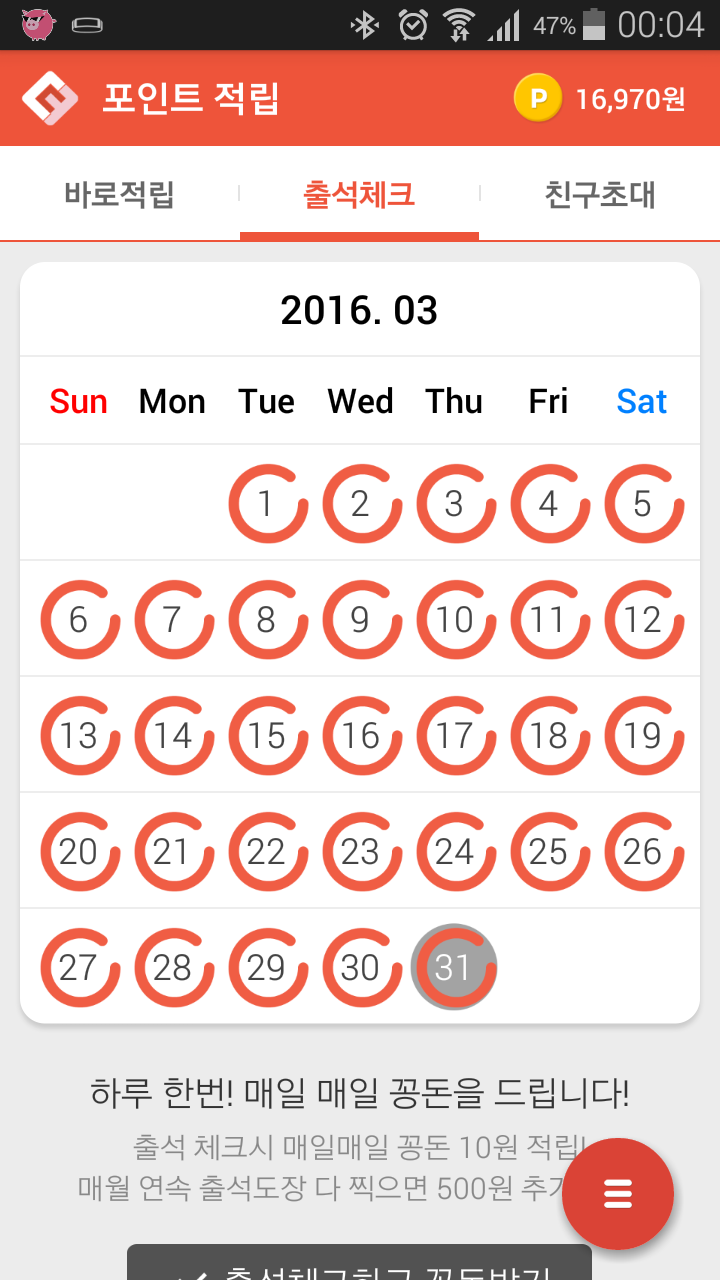The image size is (720, 1280).
Task: Select the 출석체크 tab
Action: (x=359, y=194)
